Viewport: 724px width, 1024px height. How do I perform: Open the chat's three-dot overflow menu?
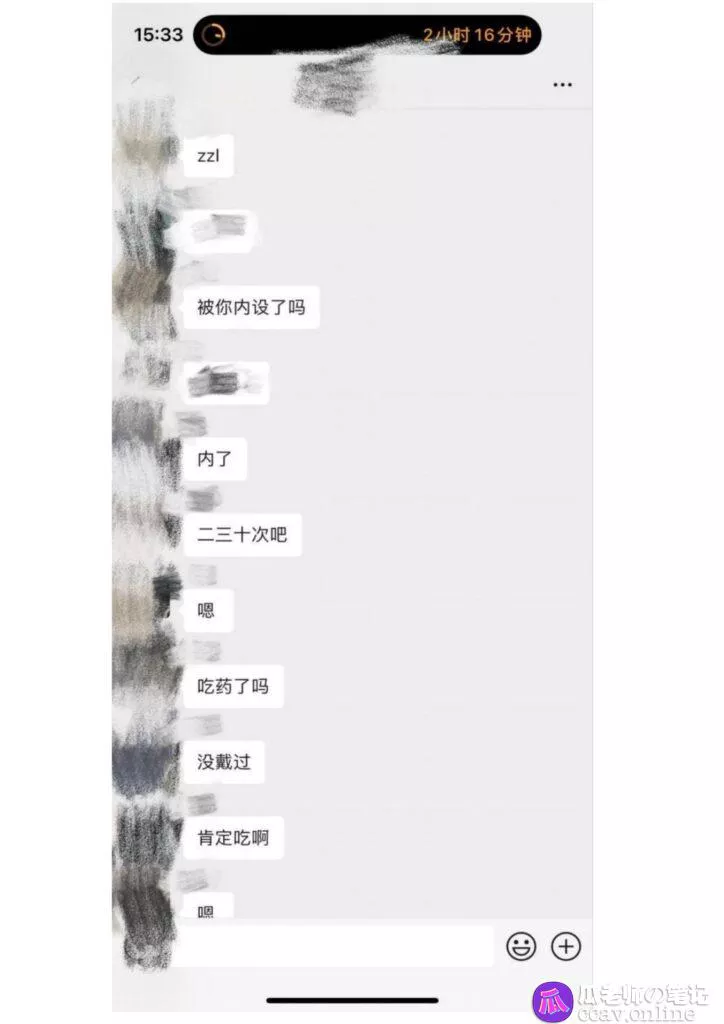coord(562,85)
